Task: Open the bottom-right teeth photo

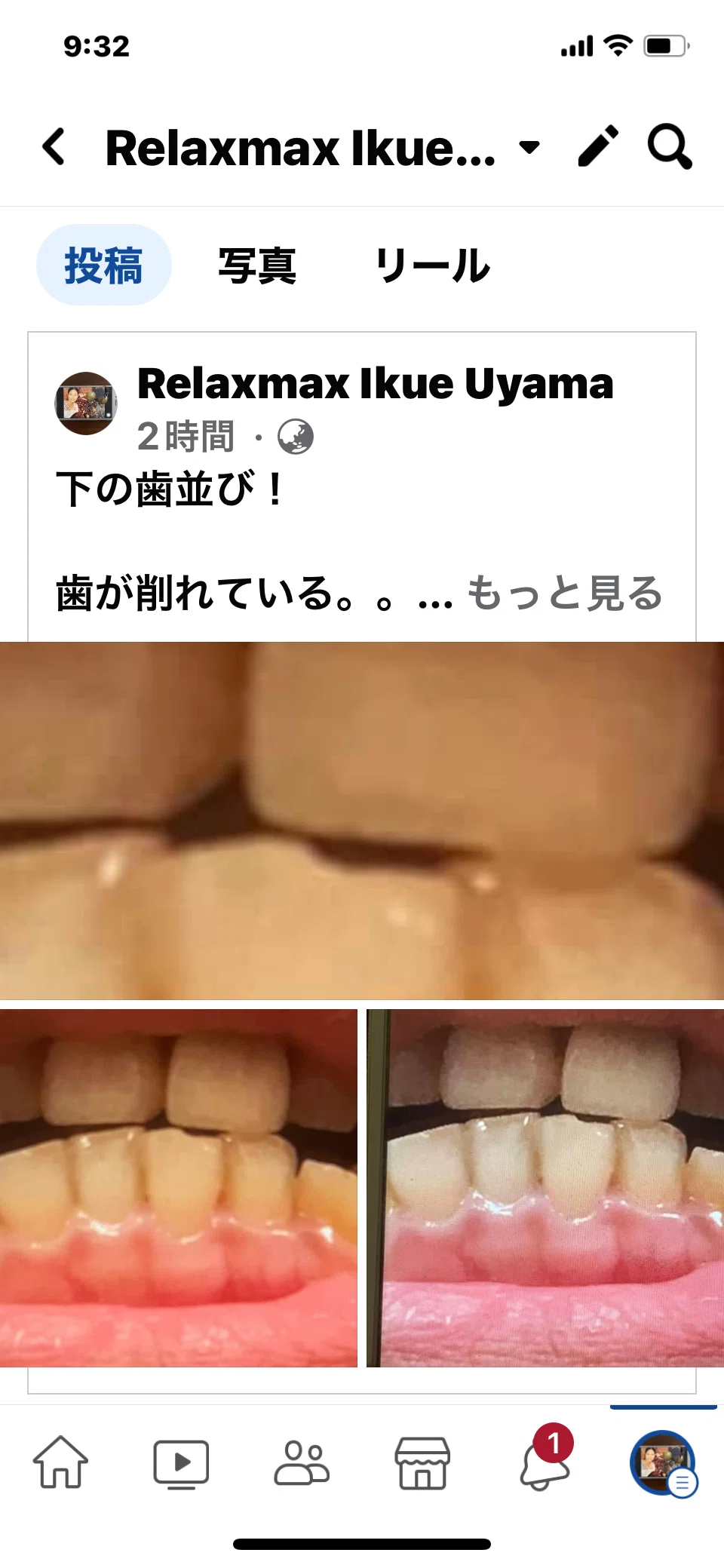Action: (545, 1188)
